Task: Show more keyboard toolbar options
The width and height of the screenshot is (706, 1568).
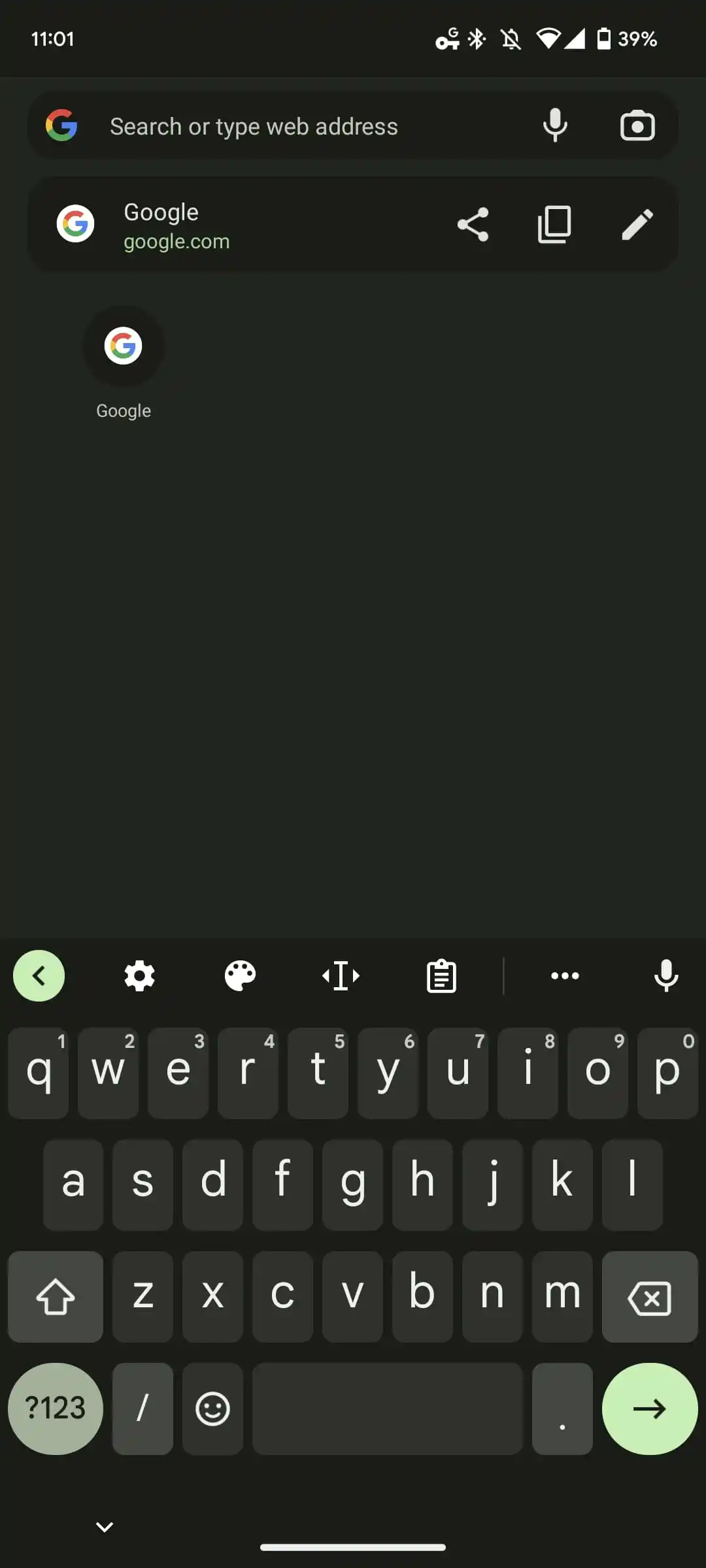Action: (565, 976)
